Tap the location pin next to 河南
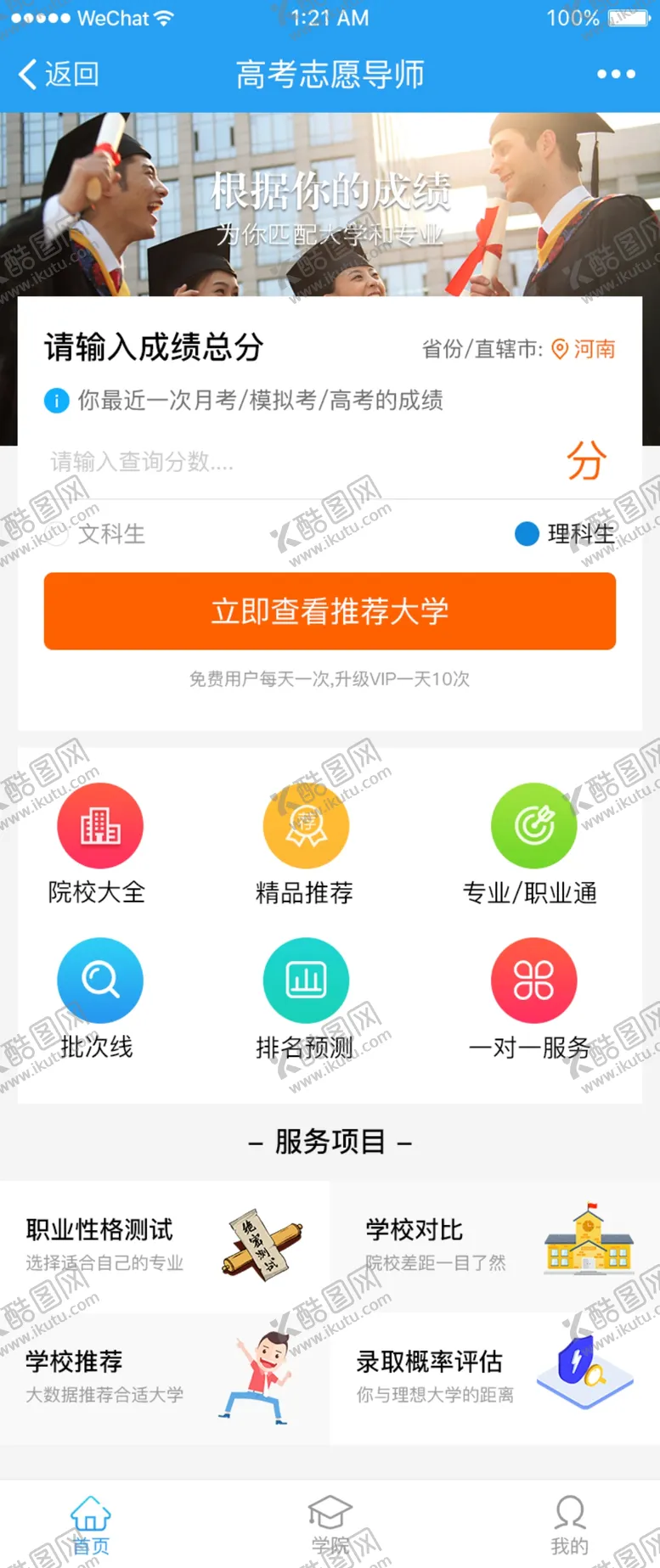This screenshot has height=1568, width=660. tap(559, 349)
